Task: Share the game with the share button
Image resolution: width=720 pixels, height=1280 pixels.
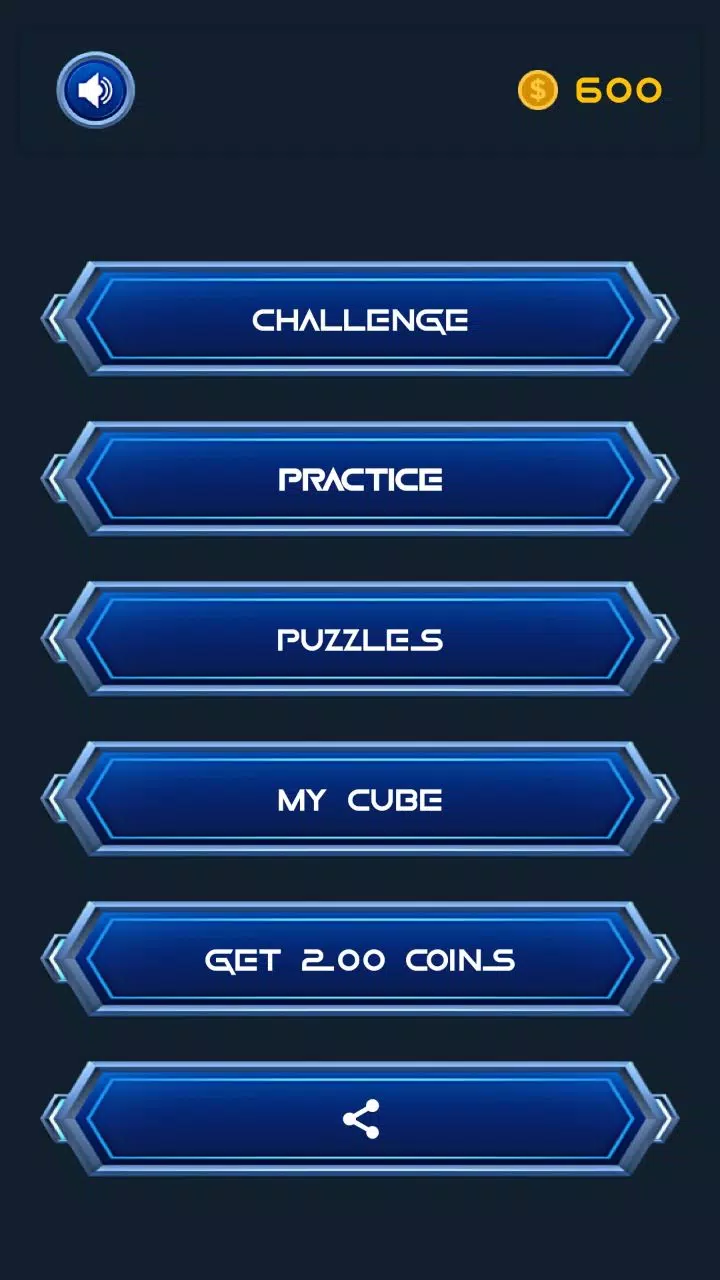Action: (x=360, y=1119)
